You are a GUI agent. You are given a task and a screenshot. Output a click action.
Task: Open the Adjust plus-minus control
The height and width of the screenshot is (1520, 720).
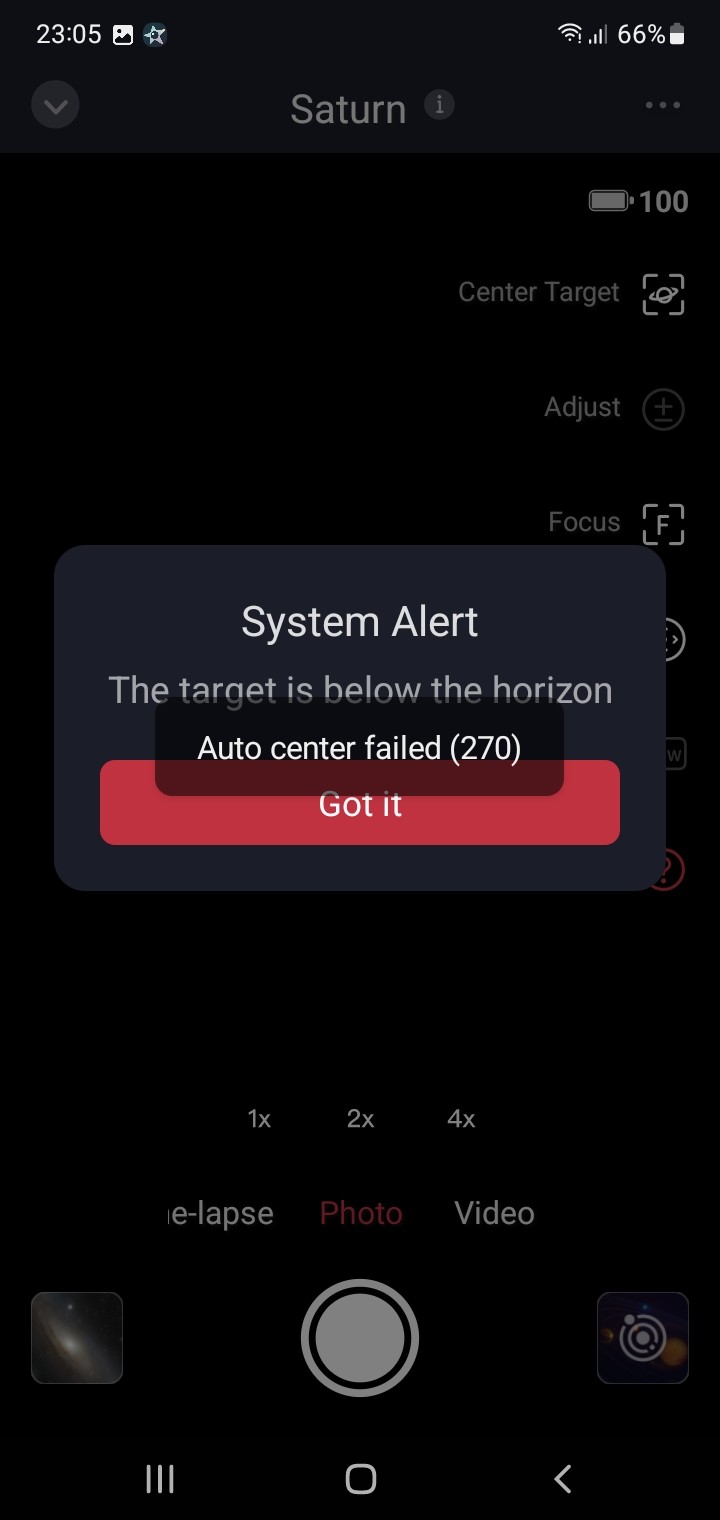click(x=663, y=409)
